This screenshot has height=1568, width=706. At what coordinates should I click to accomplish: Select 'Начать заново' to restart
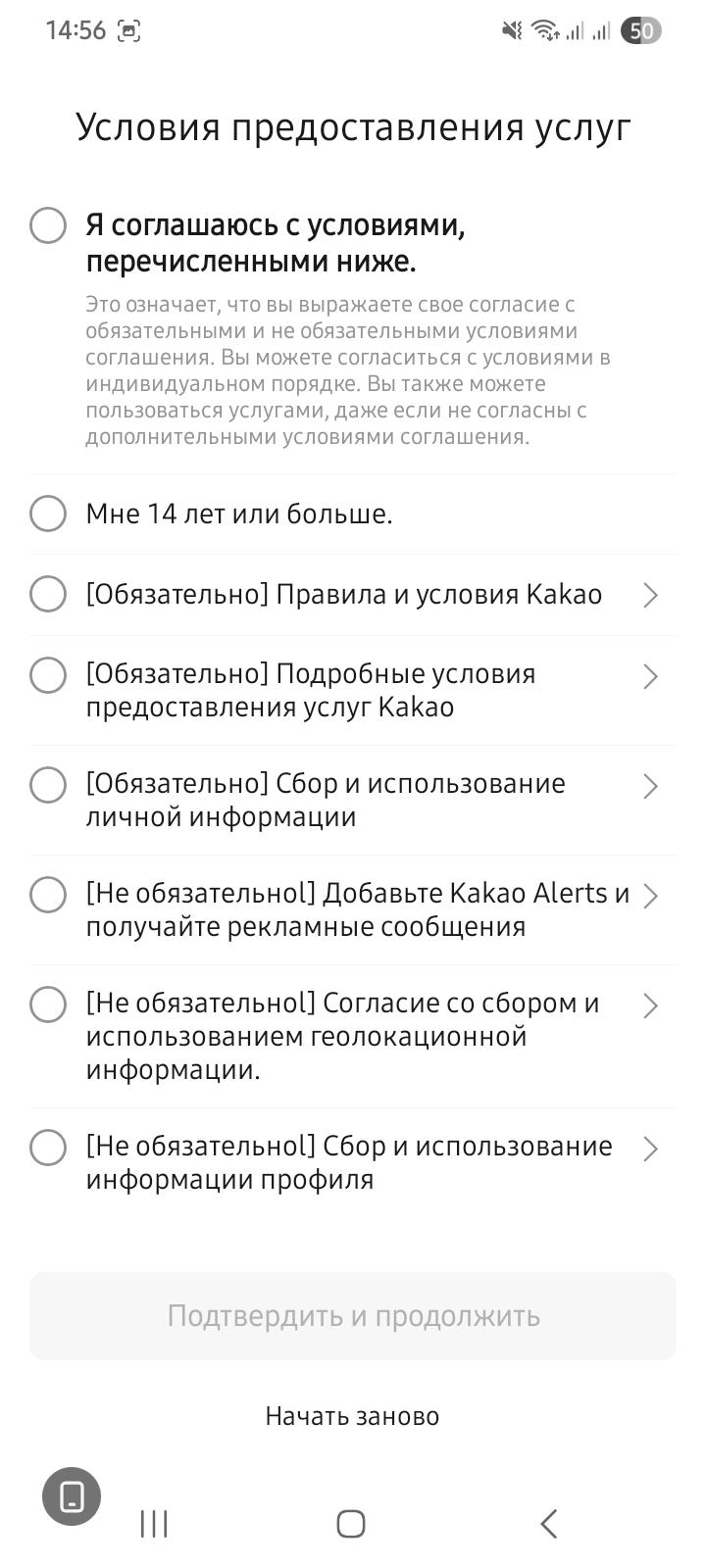pyautogui.click(x=352, y=1416)
